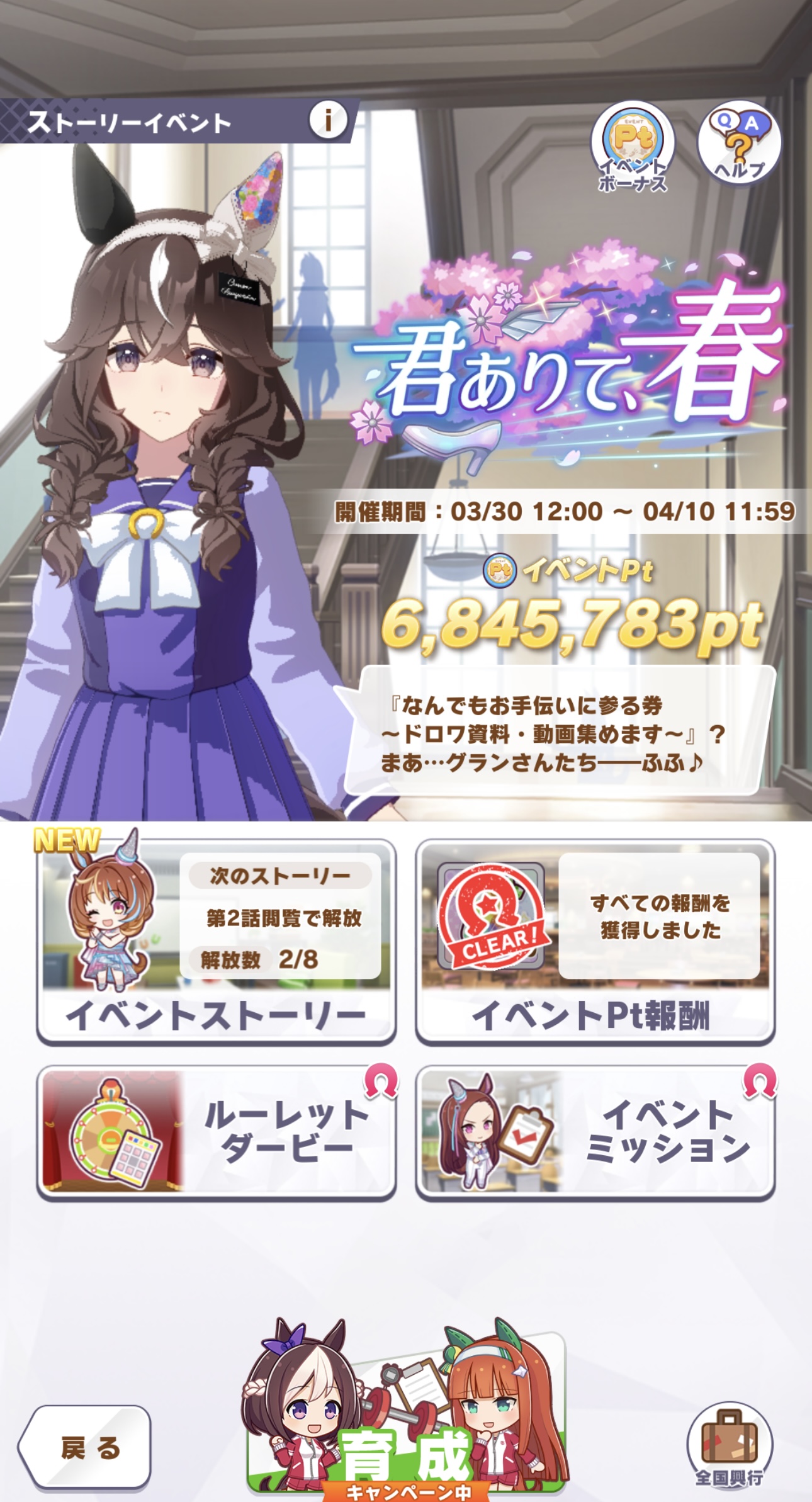The width and height of the screenshot is (812, 1502).
Task: Open the story event info icon
Action: [x=328, y=119]
